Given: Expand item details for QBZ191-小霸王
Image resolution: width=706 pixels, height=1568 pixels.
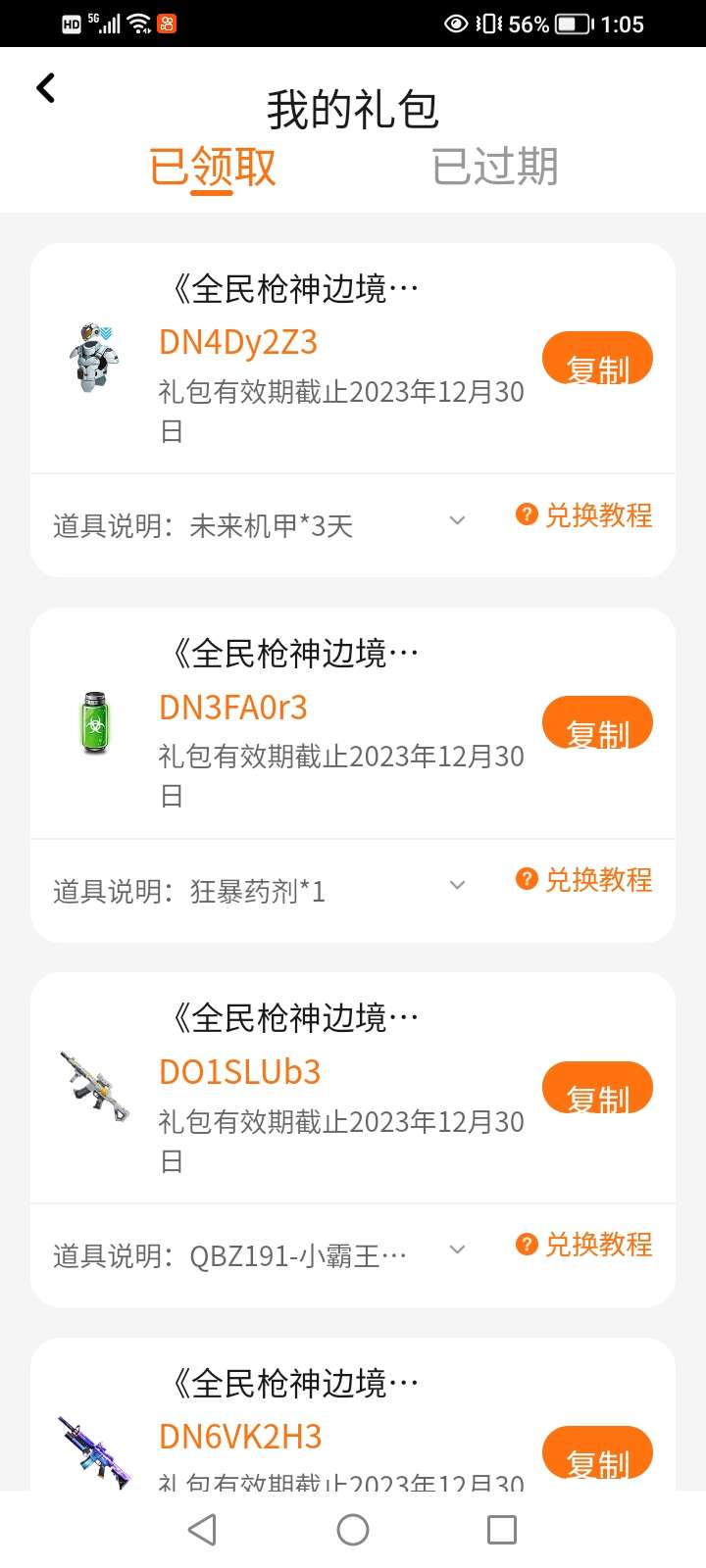Looking at the screenshot, I should click(x=457, y=1249).
